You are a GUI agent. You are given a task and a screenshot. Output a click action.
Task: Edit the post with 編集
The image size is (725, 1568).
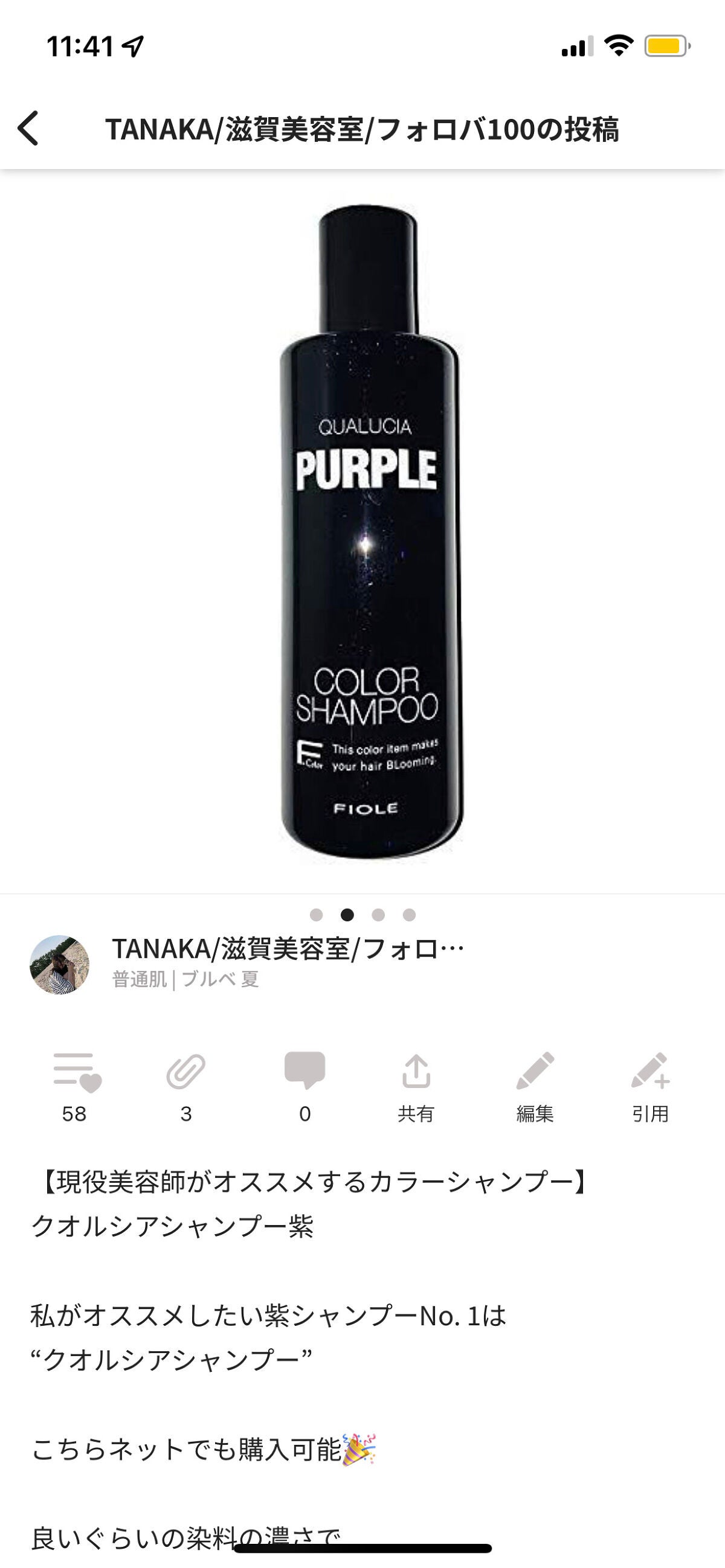tap(535, 1087)
